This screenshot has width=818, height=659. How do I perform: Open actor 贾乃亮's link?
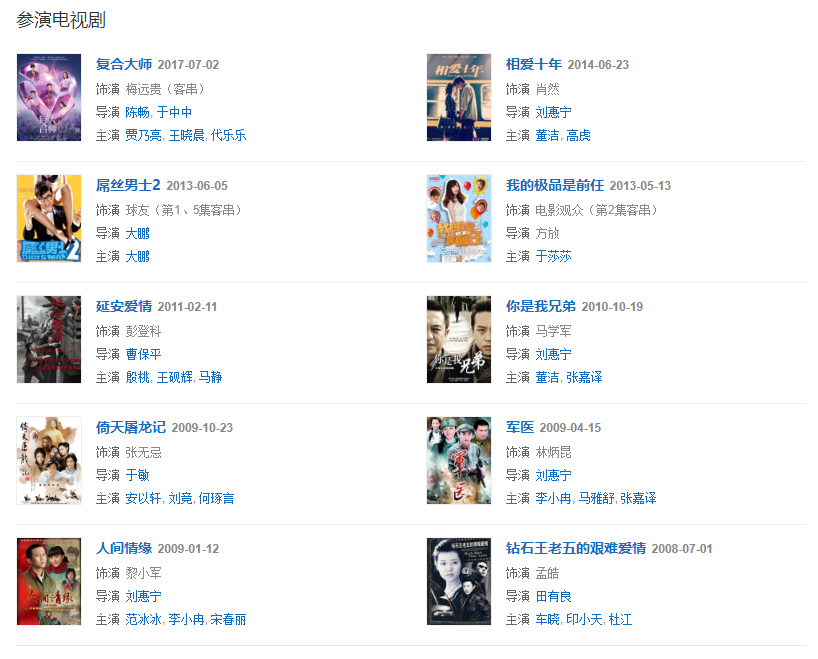click(144, 135)
